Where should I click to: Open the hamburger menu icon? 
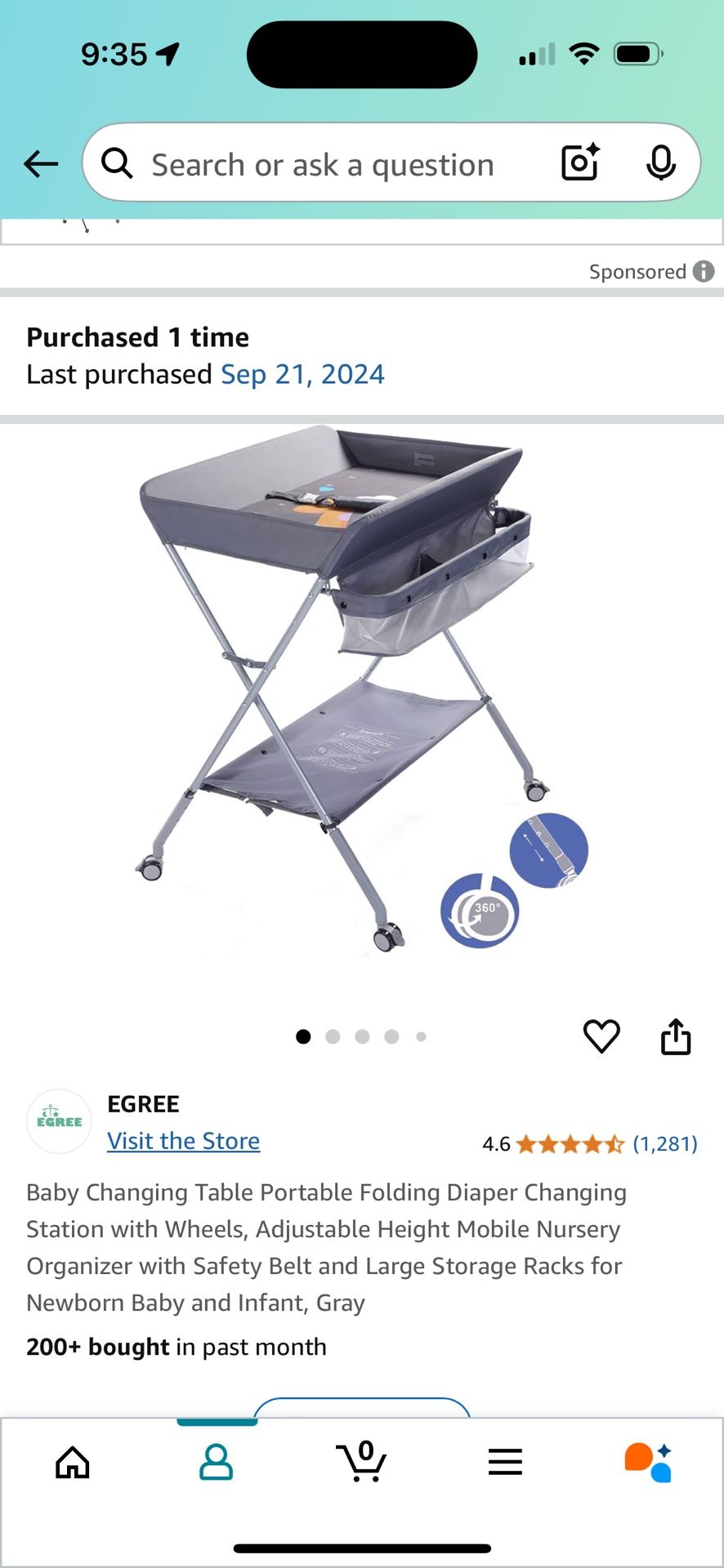505,1462
